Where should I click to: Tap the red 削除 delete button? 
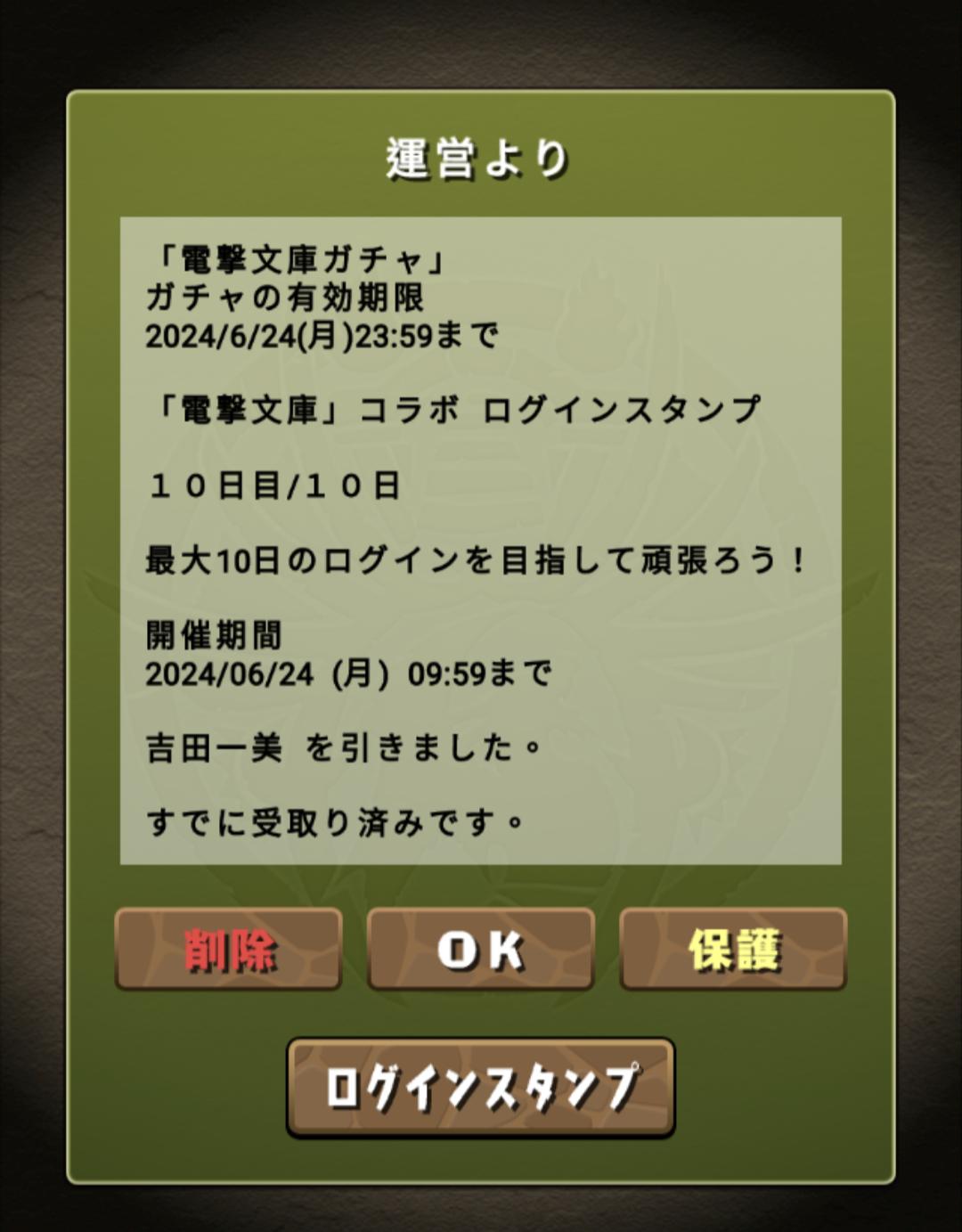click(228, 950)
